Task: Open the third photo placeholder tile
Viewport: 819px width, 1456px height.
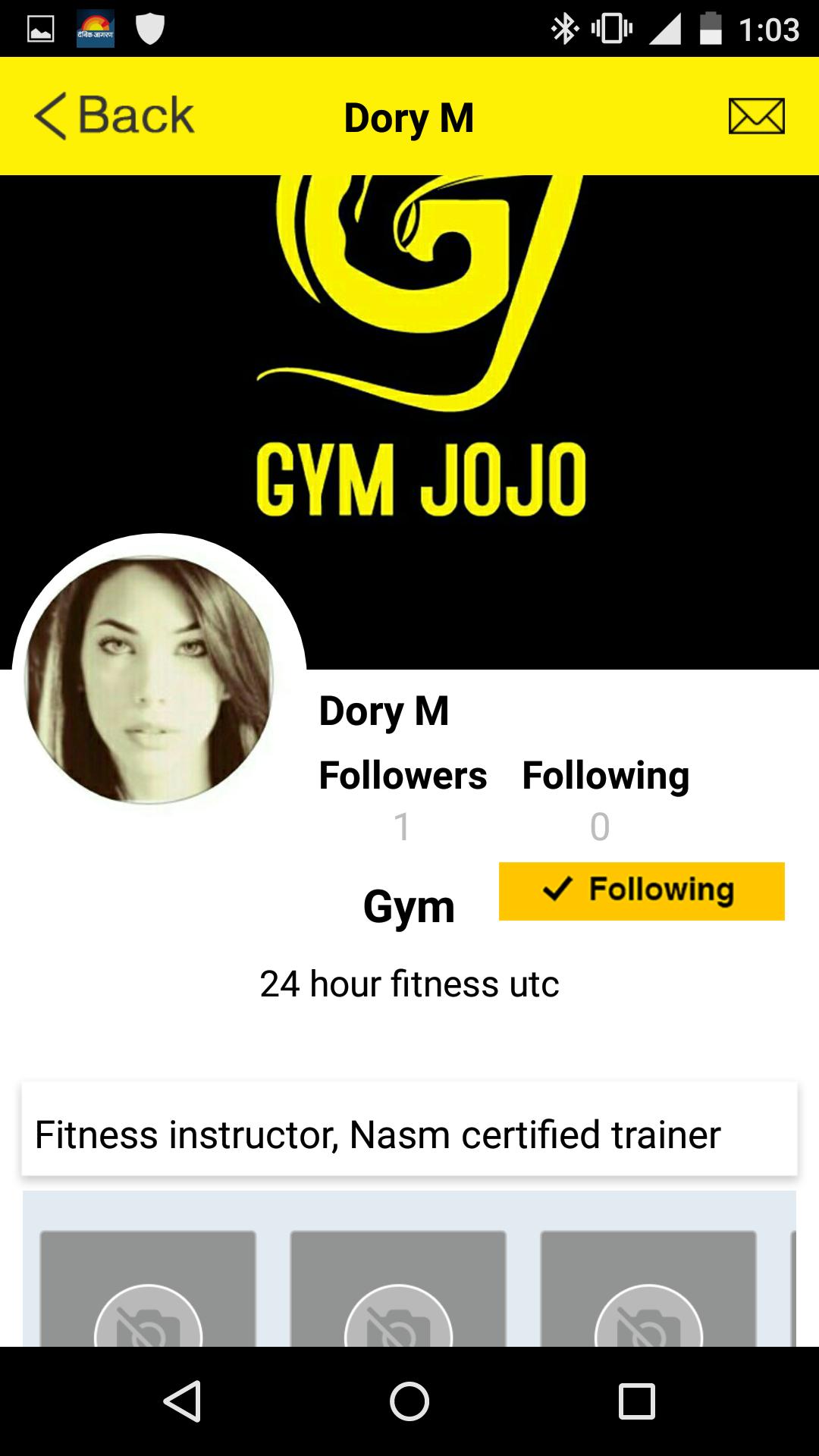Action: click(648, 1289)
